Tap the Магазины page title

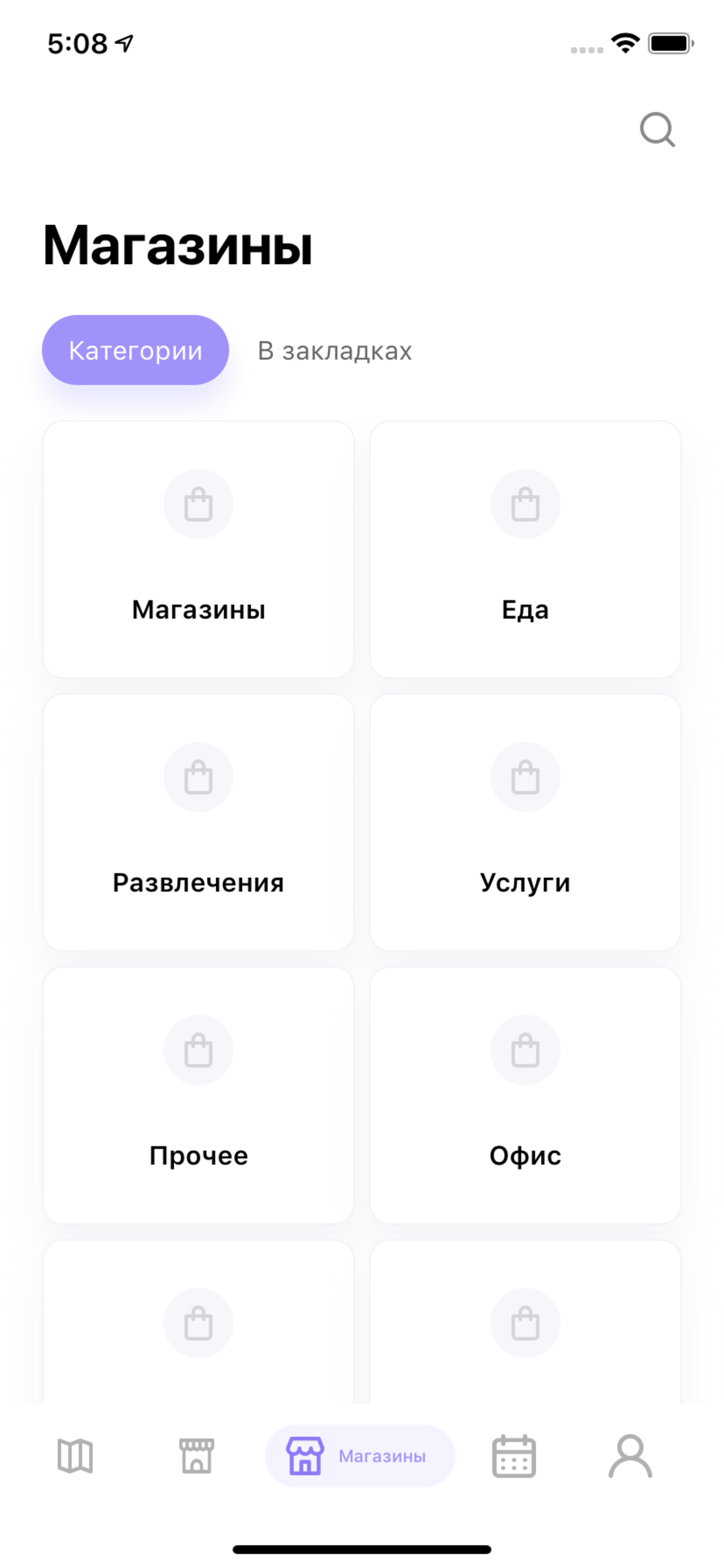178,243
